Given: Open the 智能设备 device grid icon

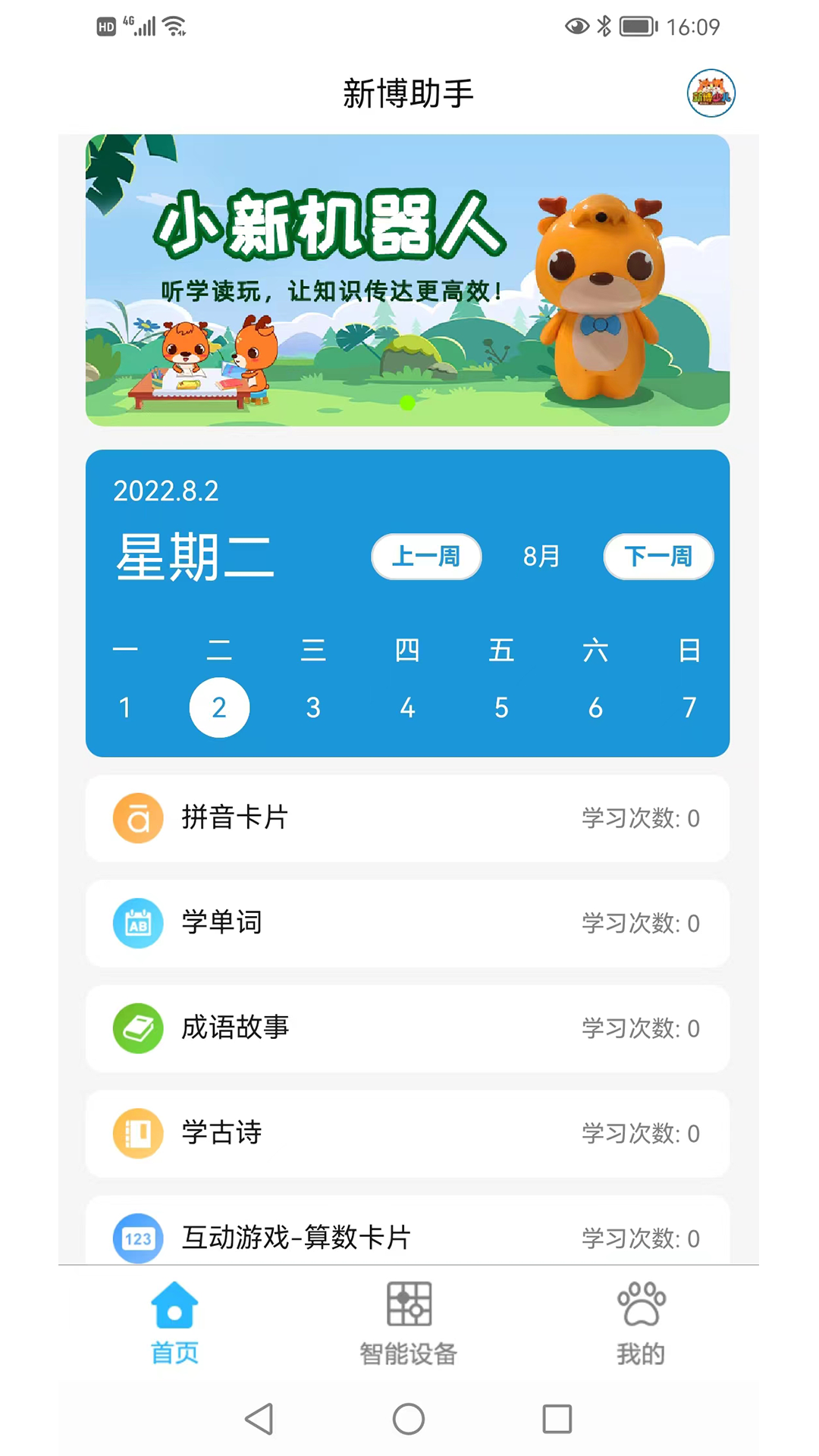Looking at the screenshot, I should click(409, 1306).
